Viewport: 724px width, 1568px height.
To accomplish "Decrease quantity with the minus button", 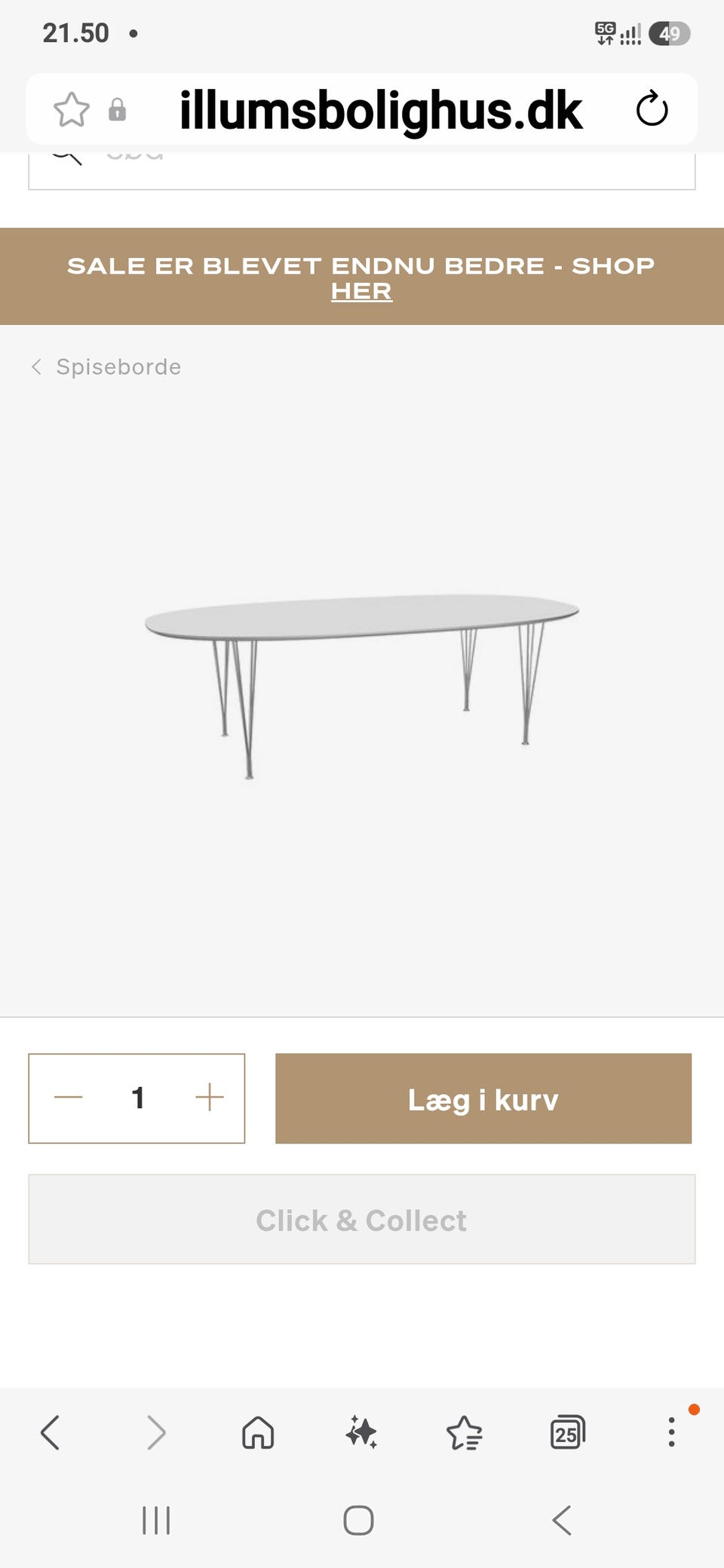I will point(69,1098).
